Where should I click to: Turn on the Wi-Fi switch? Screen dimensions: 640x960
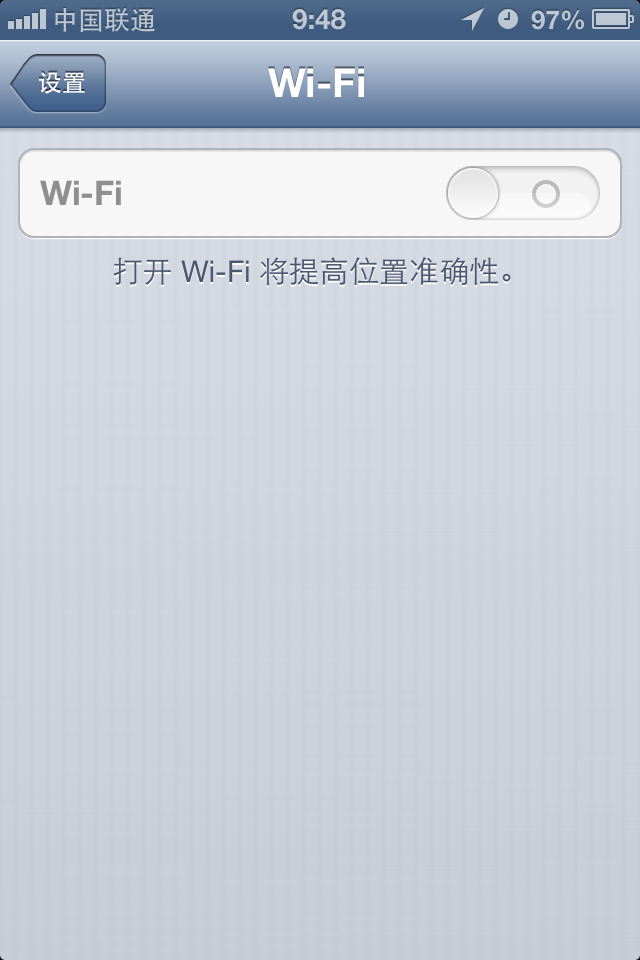[x=522, y=193]
